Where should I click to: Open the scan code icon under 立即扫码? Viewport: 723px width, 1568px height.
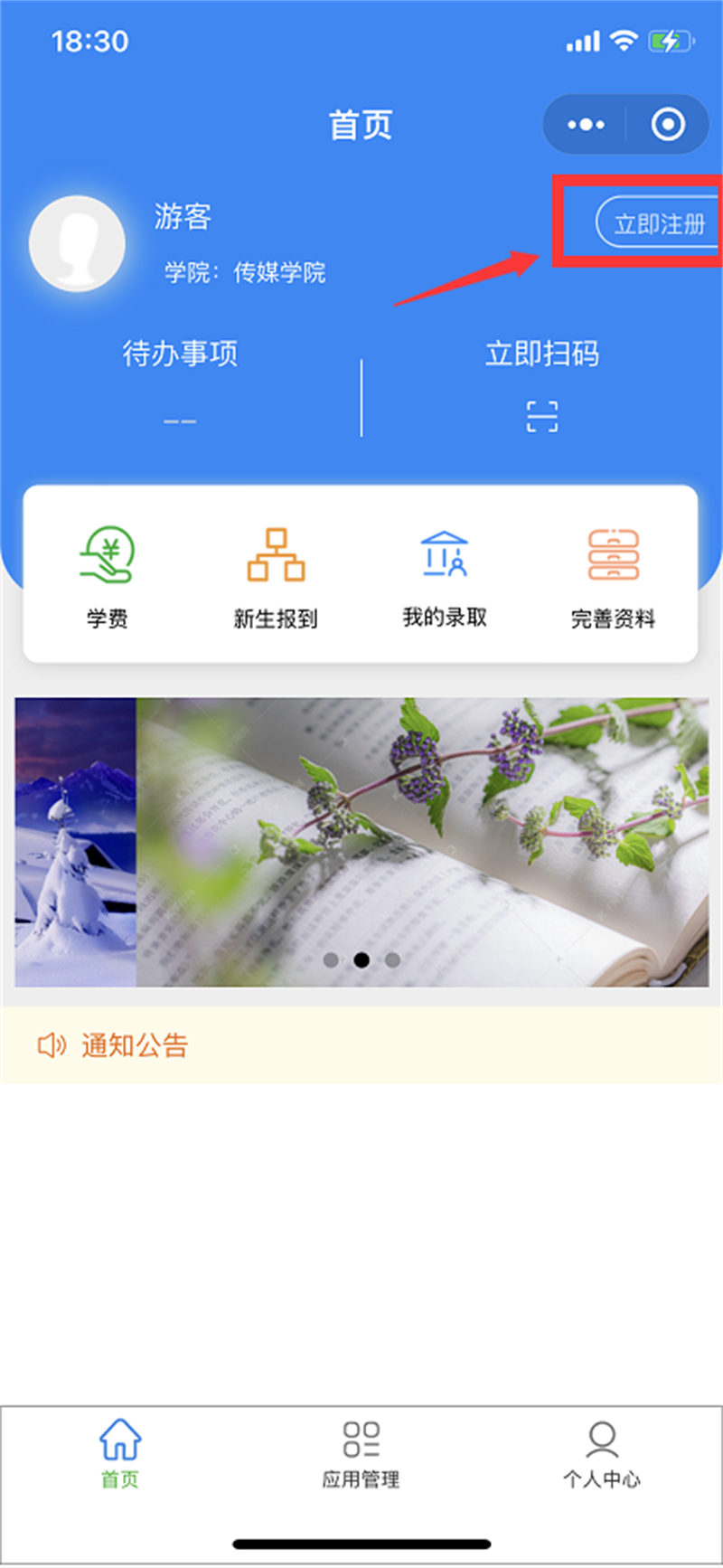(x=541, y=417)
